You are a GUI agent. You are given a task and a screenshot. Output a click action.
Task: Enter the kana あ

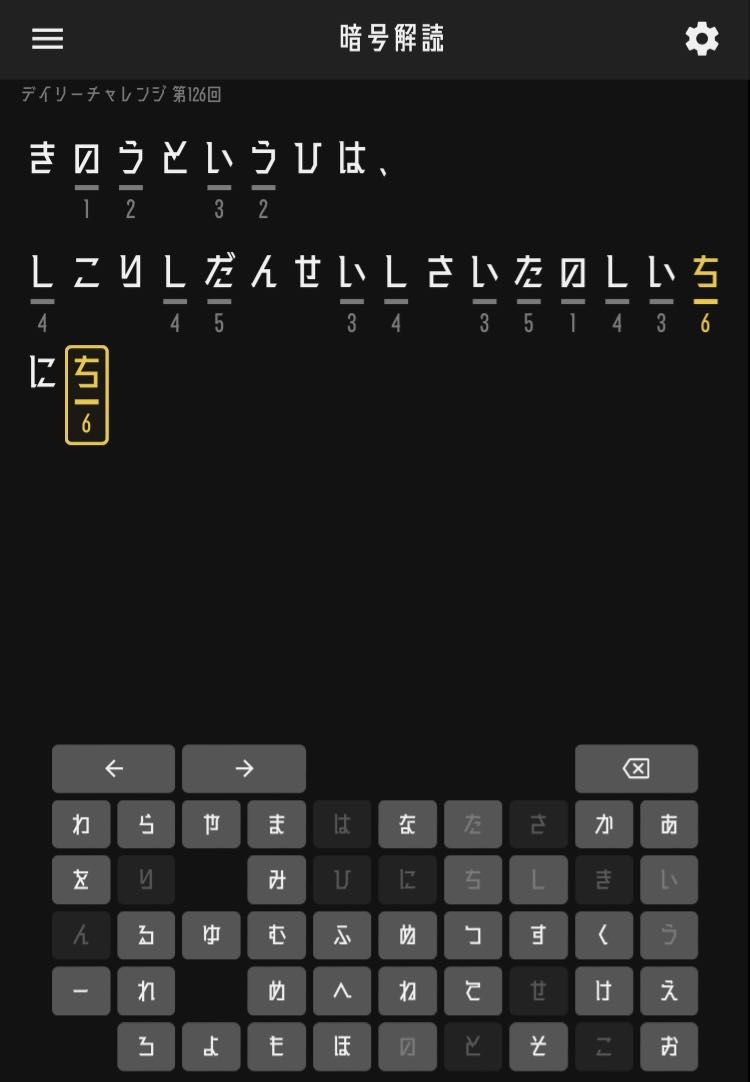[x=669, y=825]
